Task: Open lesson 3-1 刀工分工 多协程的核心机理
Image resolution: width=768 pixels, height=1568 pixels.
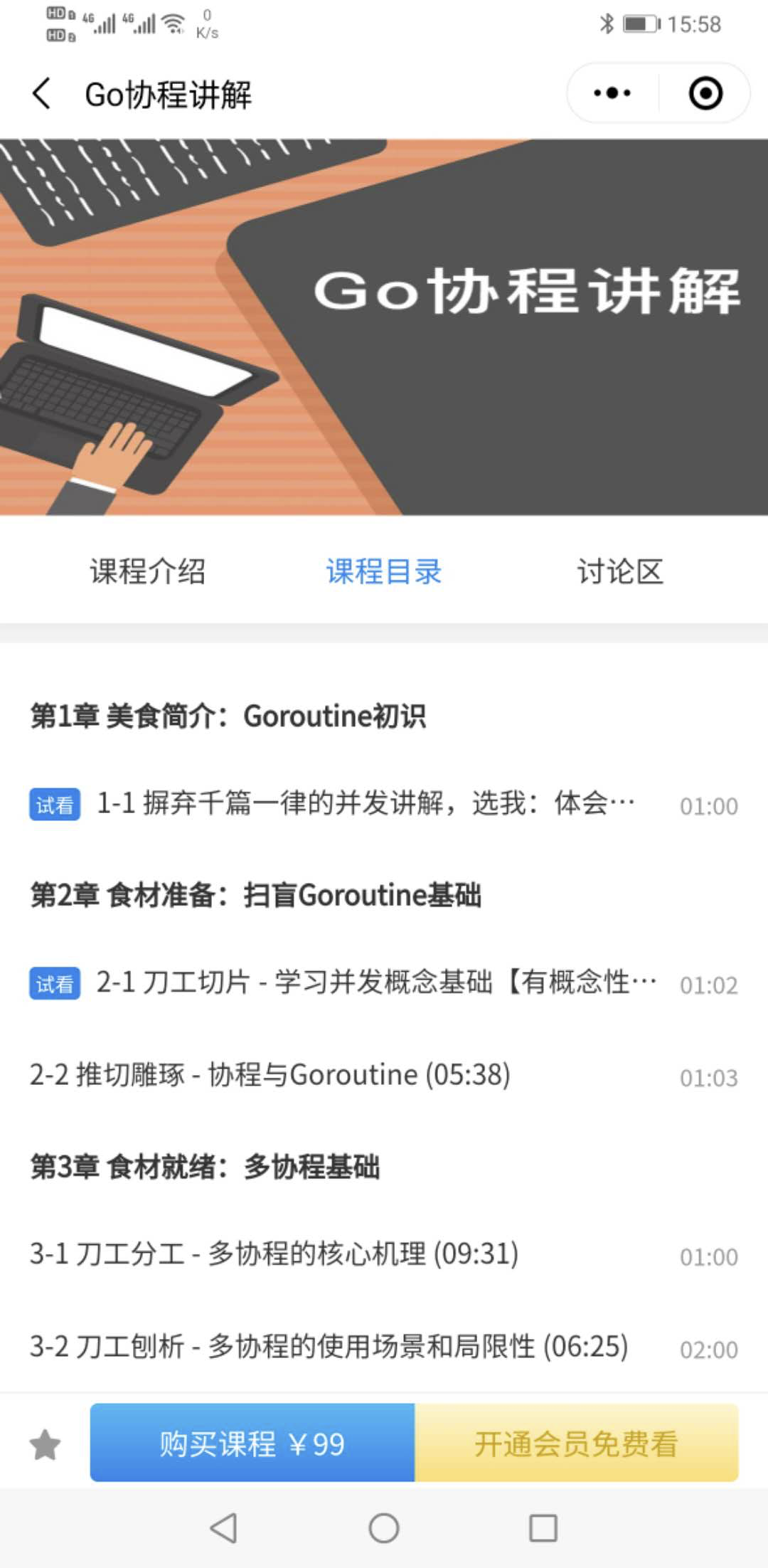Action: click(x=274, y=1254)
